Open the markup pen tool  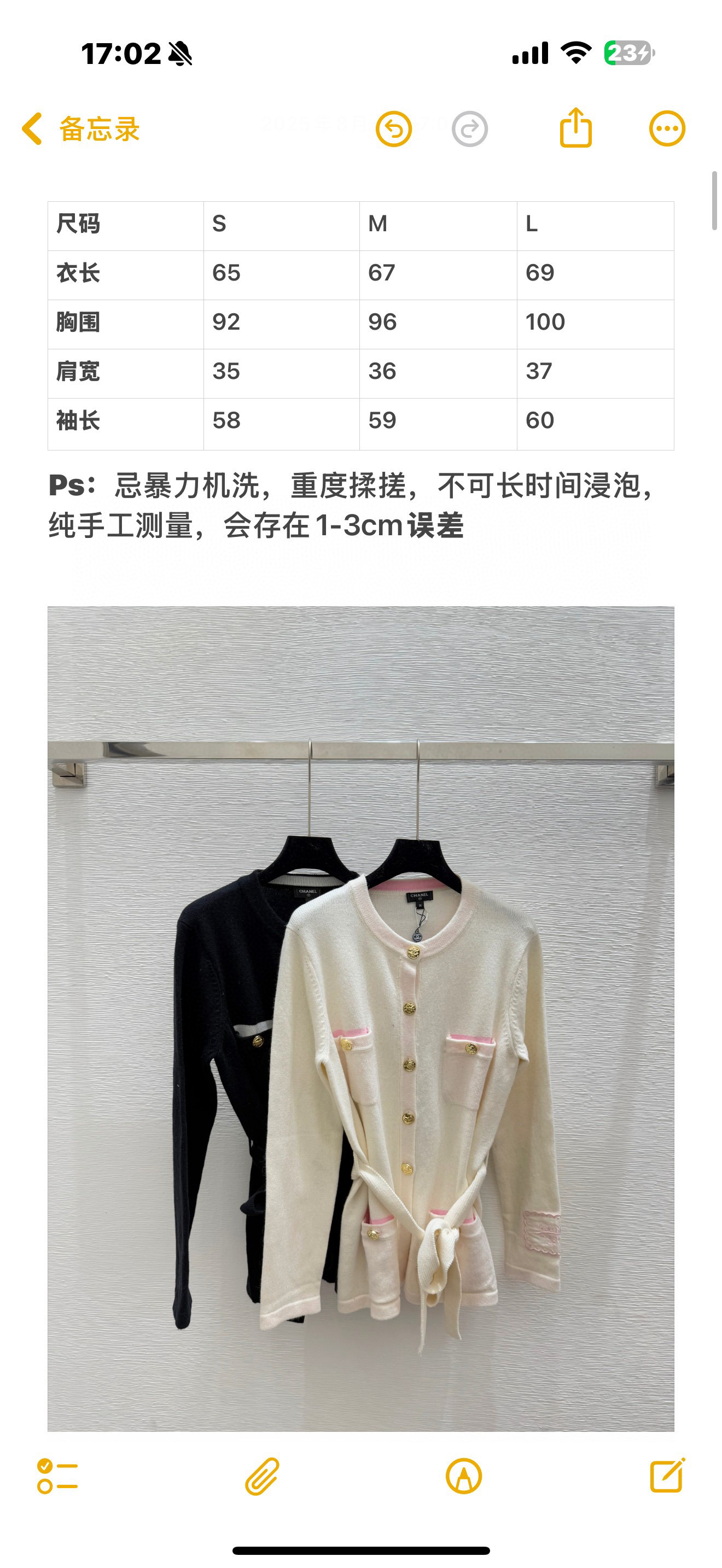pyautogui.click(x=464, y=1476)
